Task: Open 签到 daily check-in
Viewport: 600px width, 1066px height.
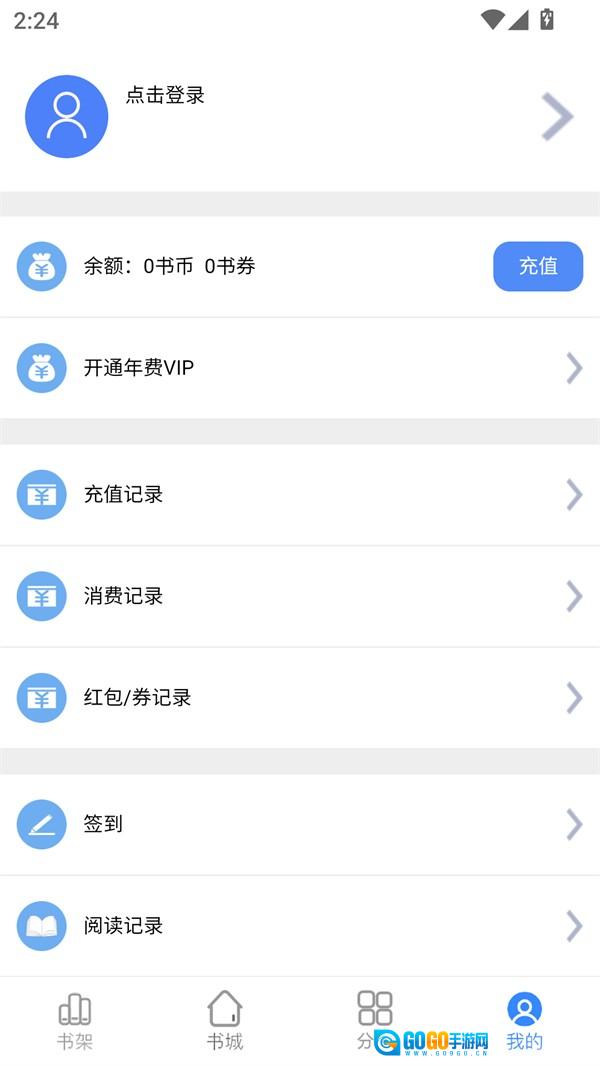Action: 300,824
